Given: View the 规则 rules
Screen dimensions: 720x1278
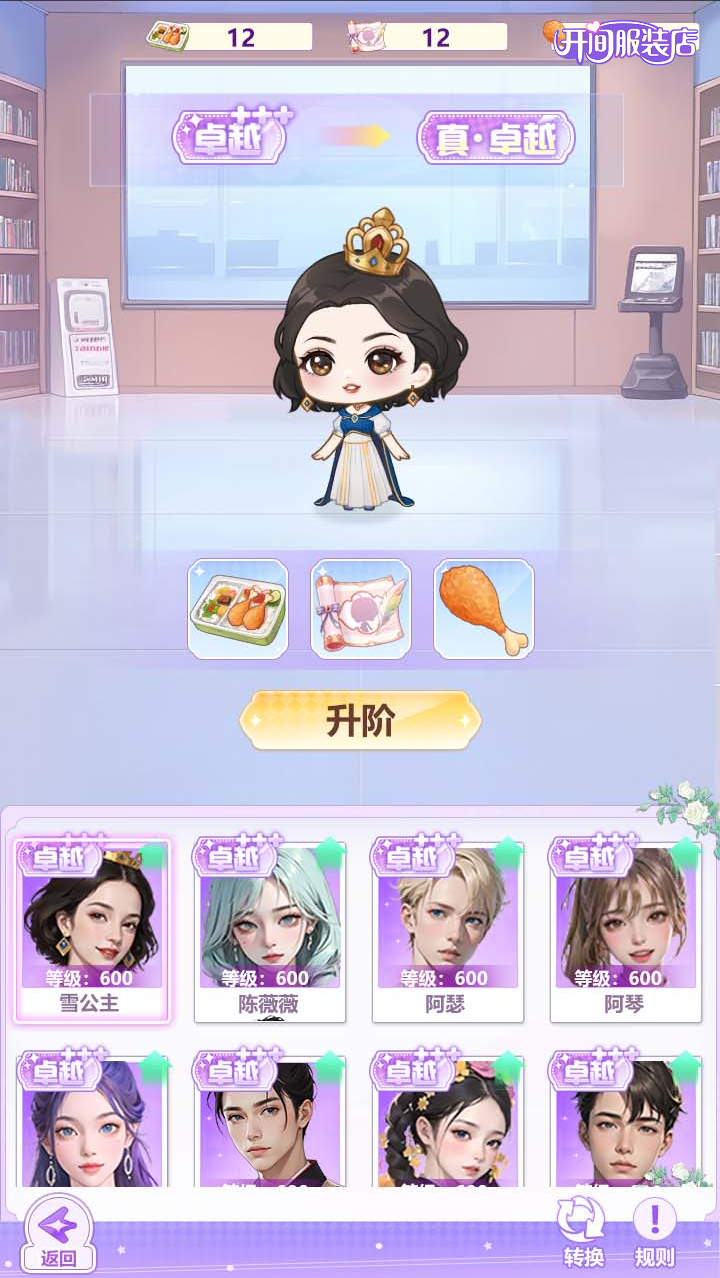Looking at the screenshot, I should click(x=655, y=1232).
